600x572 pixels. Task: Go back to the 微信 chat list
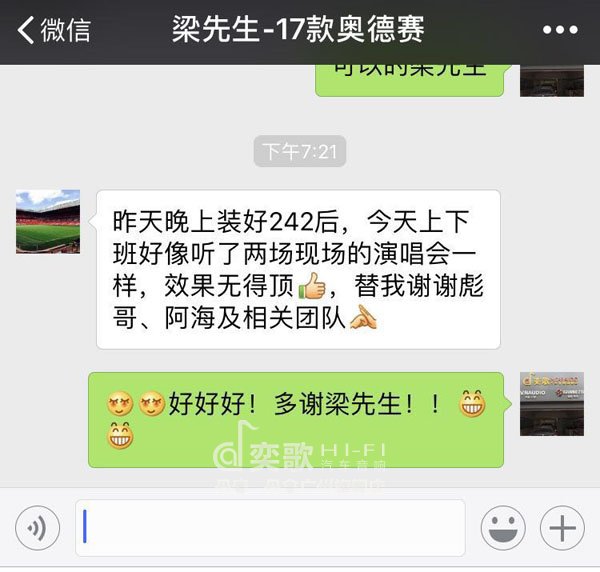tap(52, 30)
